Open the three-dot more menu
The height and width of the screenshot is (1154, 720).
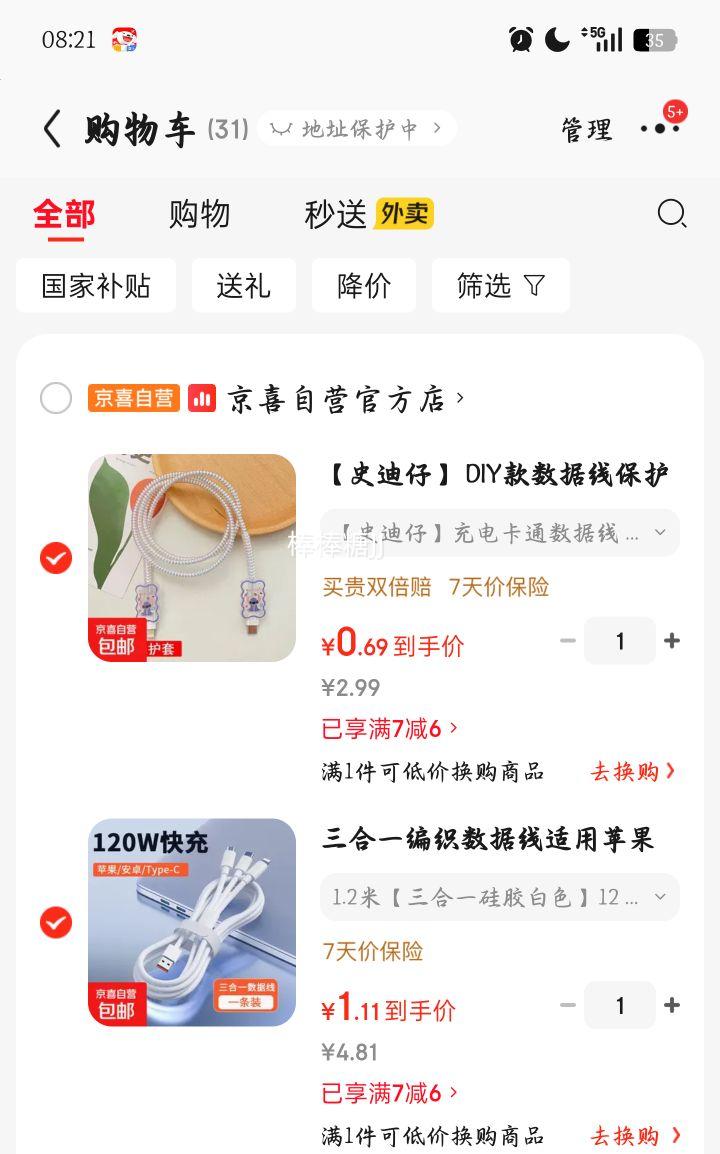(x=660, y=128)
